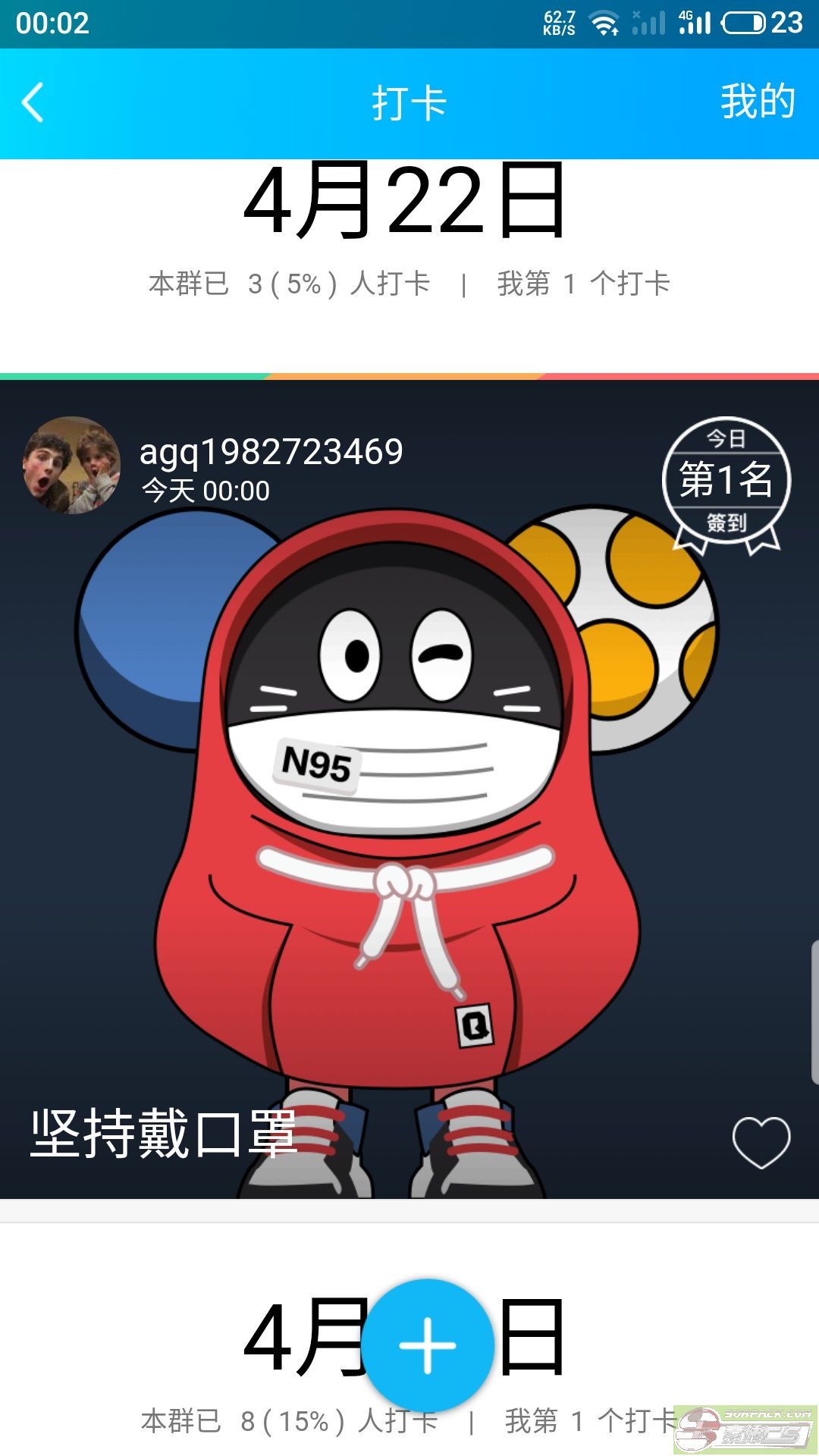This screenshot has height=1456, width=819.
Task: Go back from the 打卡 page
Action: [33, 103]
